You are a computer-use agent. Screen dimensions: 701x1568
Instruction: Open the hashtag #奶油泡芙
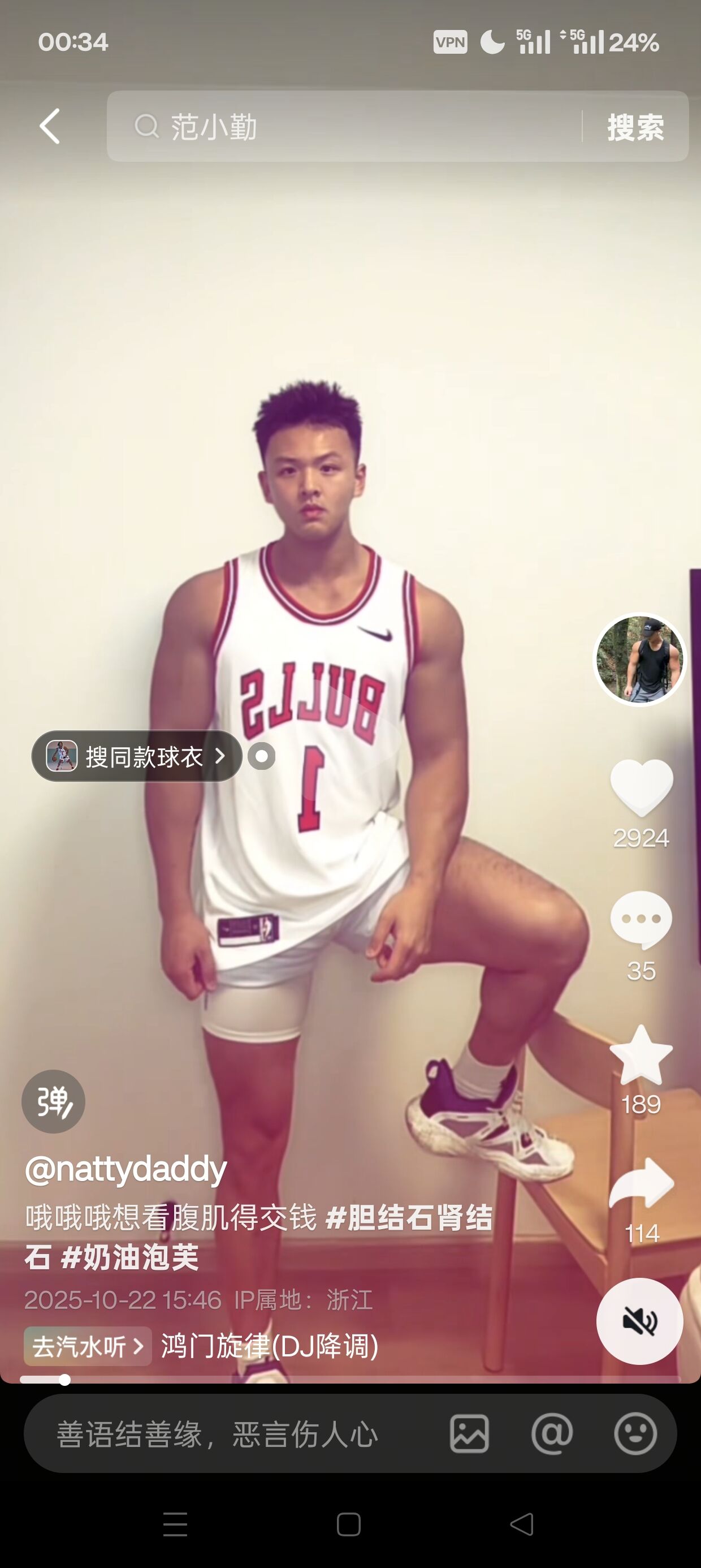tap(129, 1257)
